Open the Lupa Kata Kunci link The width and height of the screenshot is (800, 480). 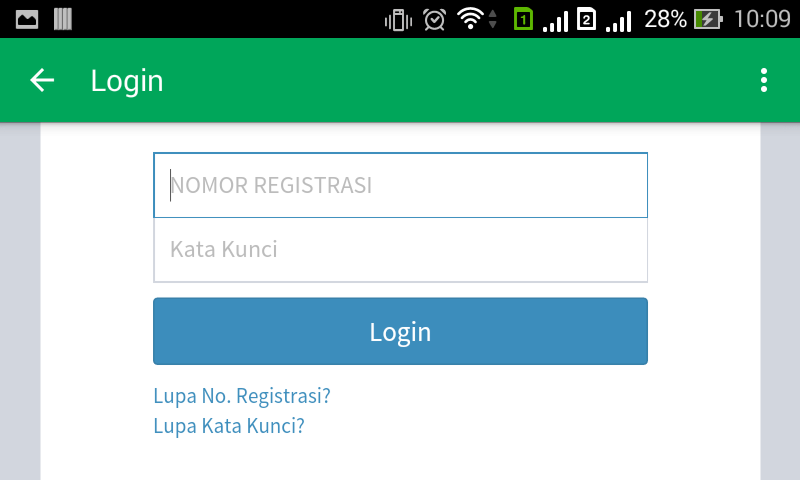228,426
